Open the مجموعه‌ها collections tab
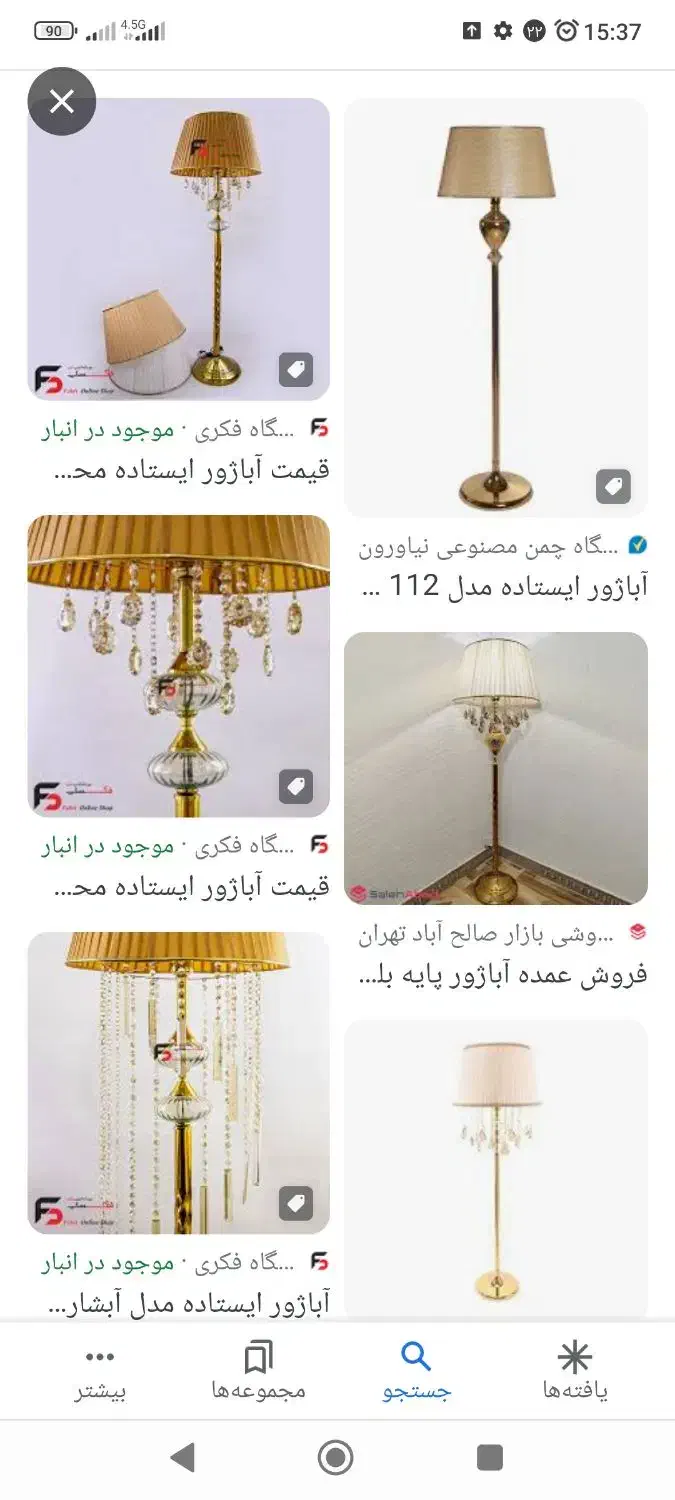This screenshot has width=675, height=1500. (x=258, y=1370)
